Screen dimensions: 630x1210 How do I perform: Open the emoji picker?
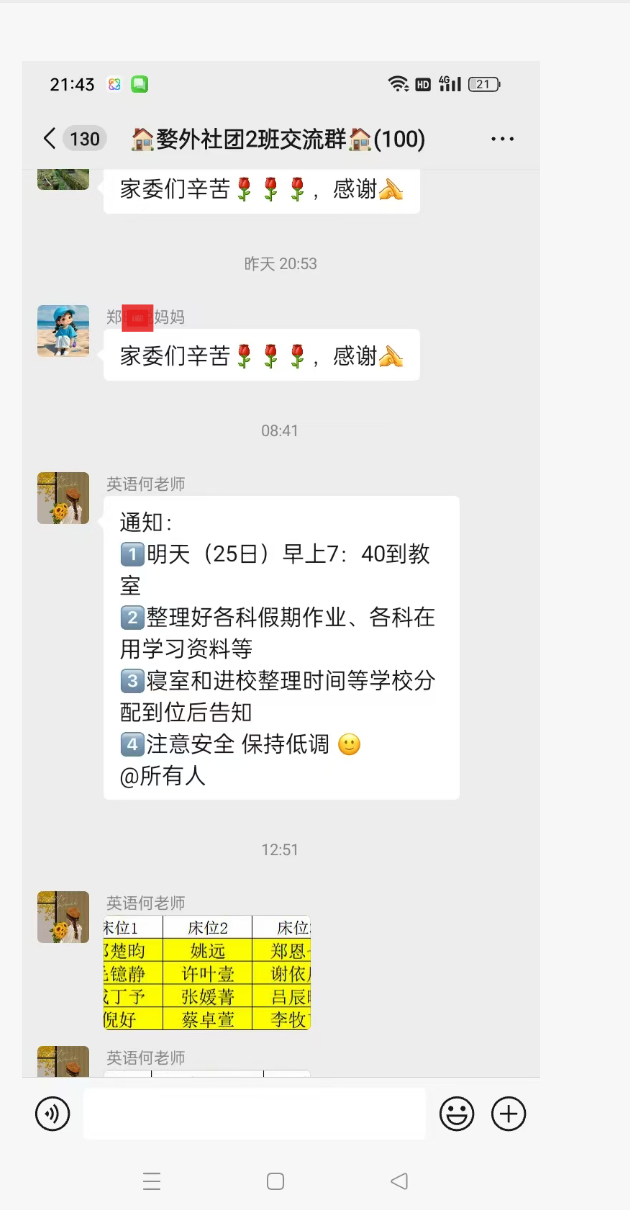pos(457,1113)
